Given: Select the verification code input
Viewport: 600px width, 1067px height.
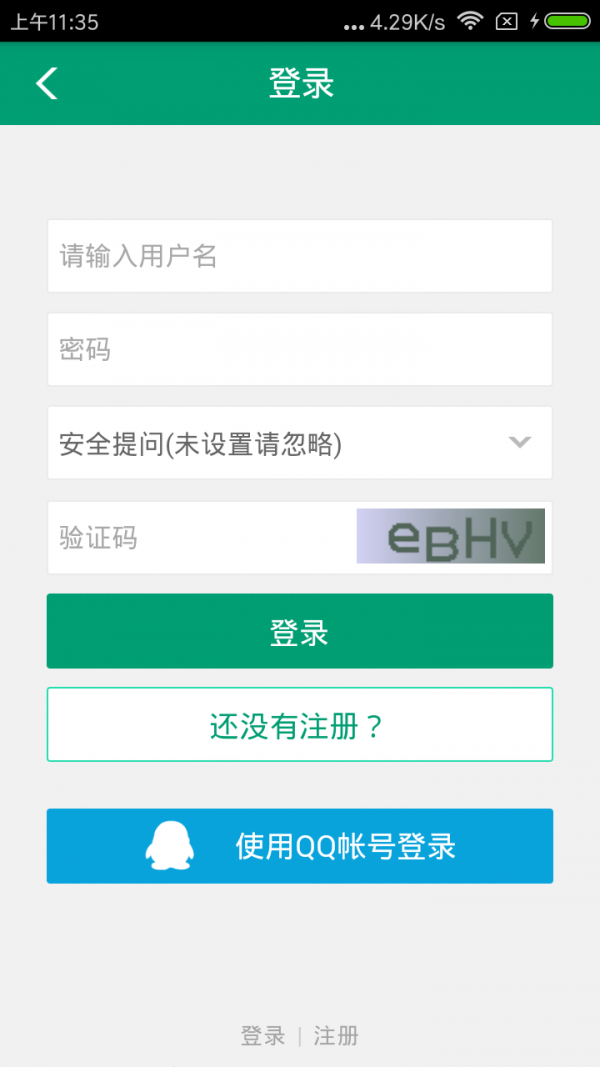Looking at the screenshot, I should [x=201, y=538].
